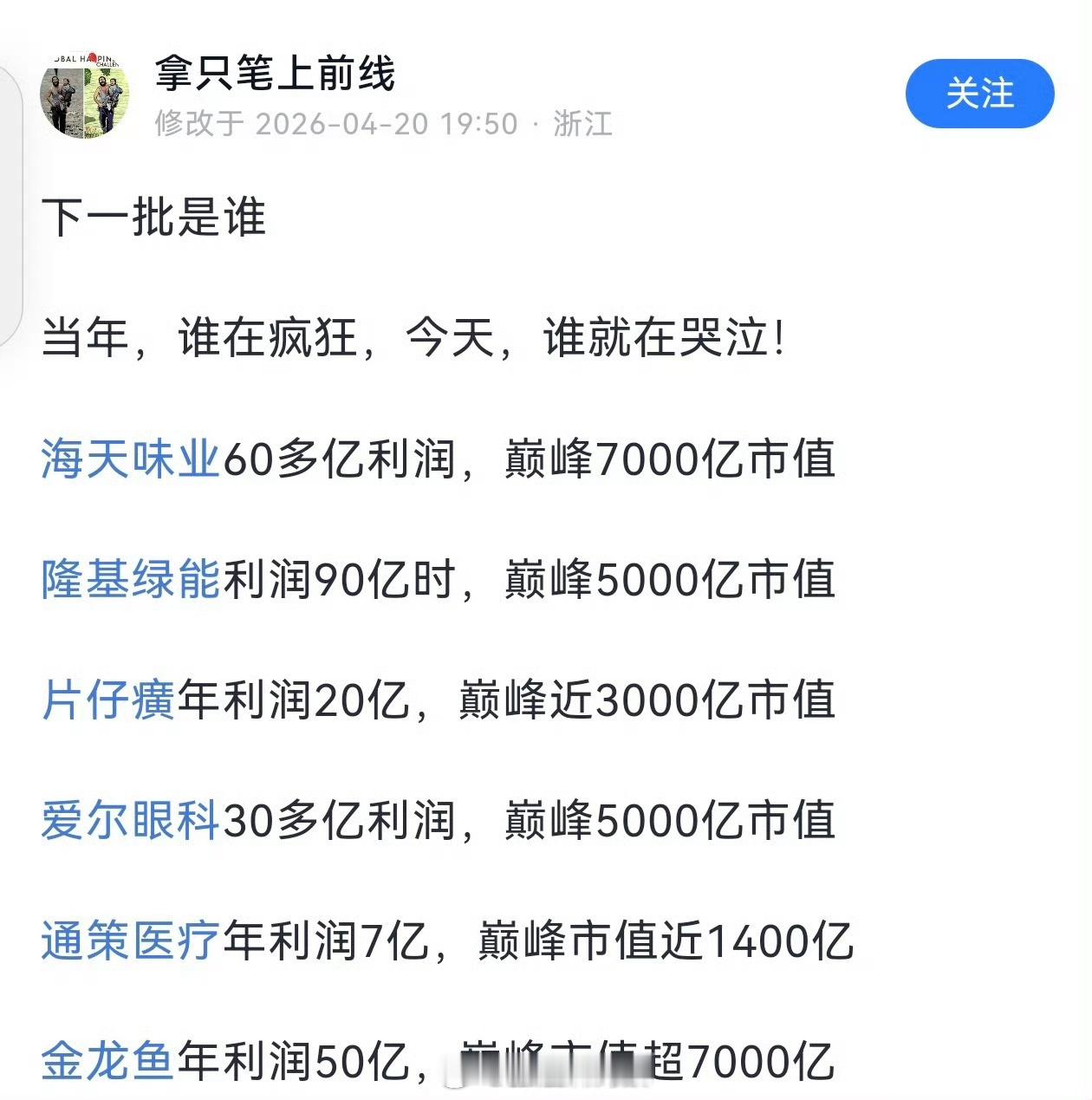Screen dimensions: 1092x1100
Task: Open the 金龙鱼 stock link
Action: coord(108,1064)
